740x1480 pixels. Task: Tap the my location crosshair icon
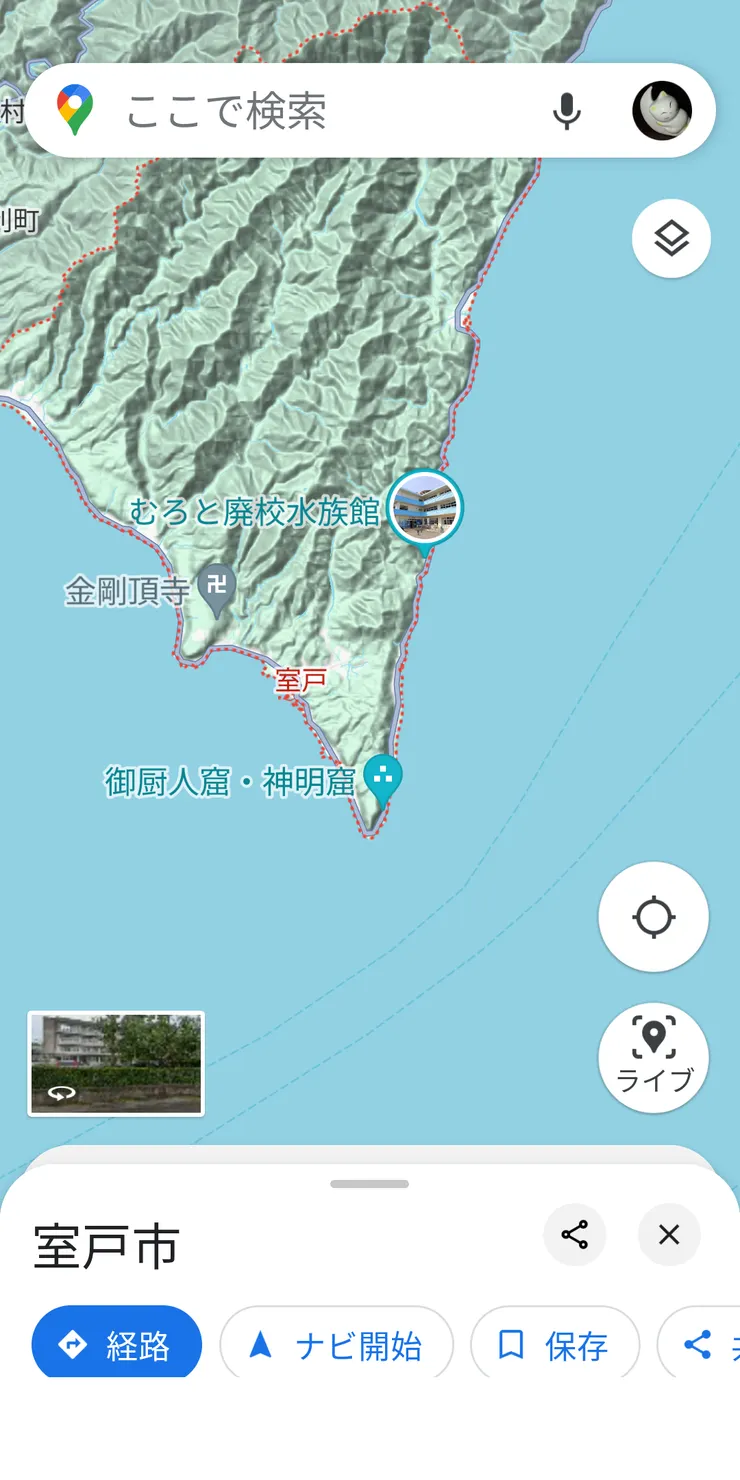click(653, 917)
